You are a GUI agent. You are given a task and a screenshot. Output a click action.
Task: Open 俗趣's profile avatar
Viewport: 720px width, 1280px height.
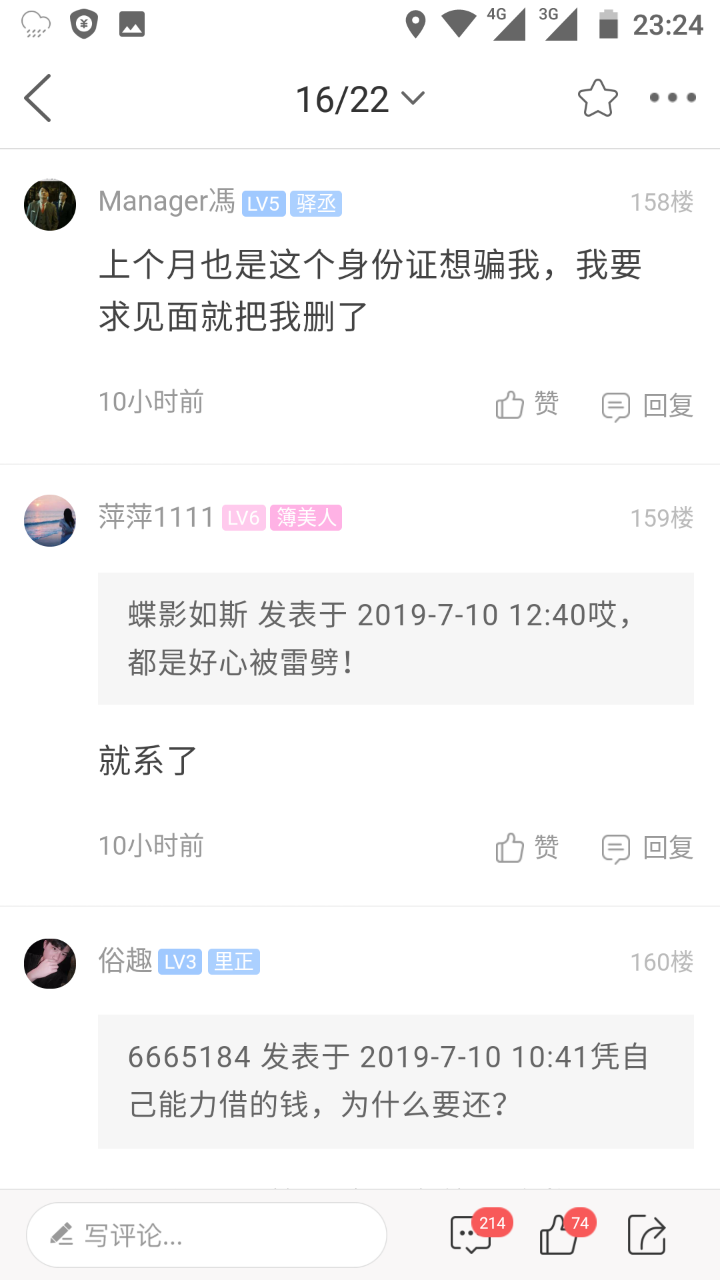(x=50, y=964)
